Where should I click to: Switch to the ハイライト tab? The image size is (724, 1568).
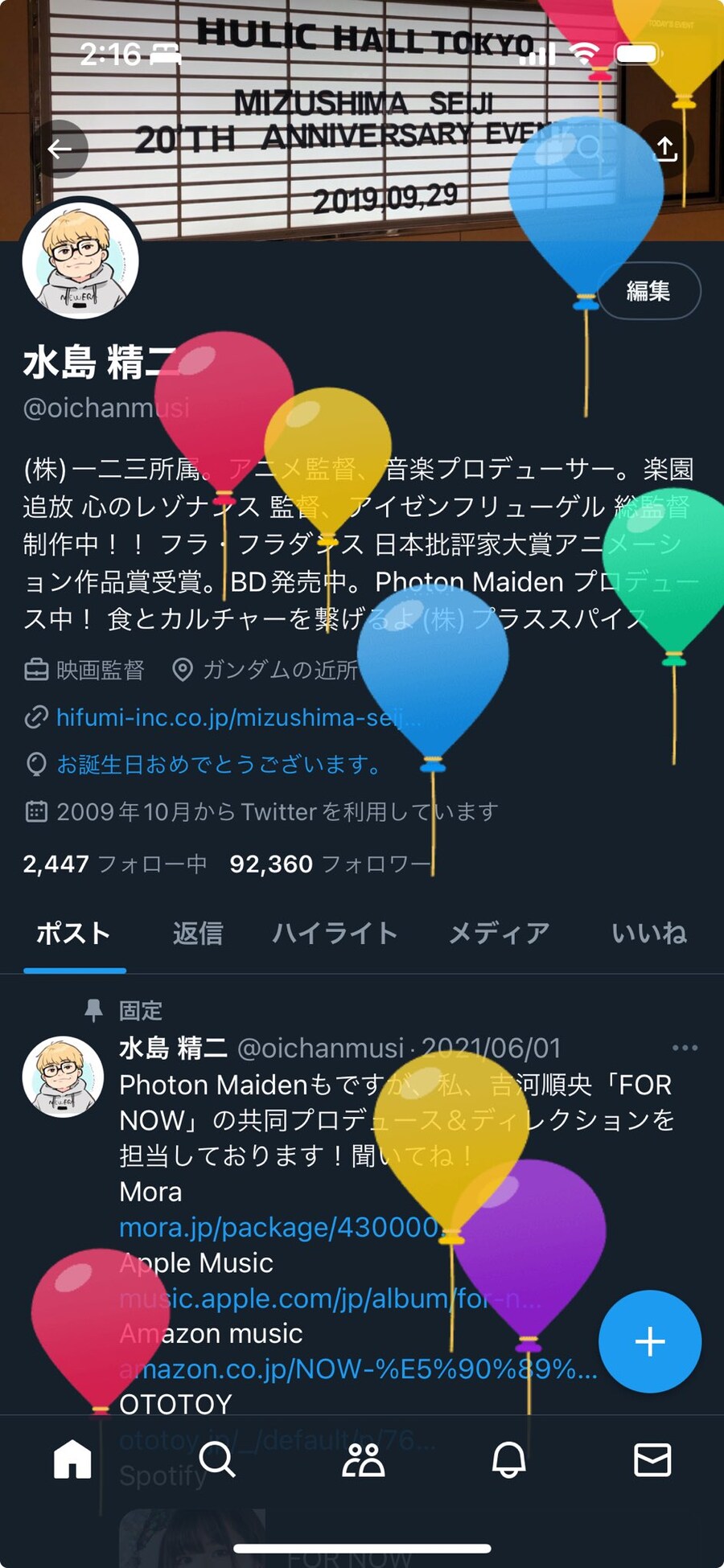coord(335,933)
